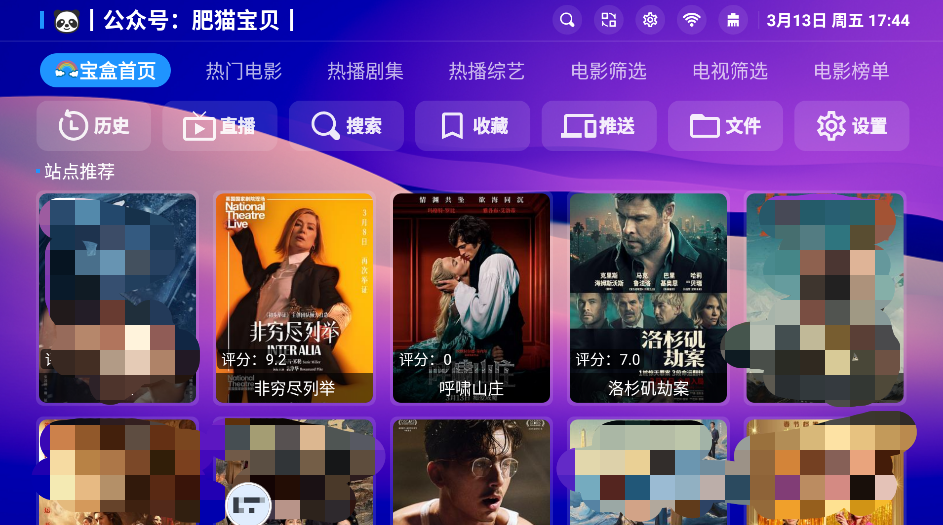The height and width of the screenshot is (525, 943).
Task: Open the search icon in the top bar
Action: pyautogui.click(x=567, y=20)
